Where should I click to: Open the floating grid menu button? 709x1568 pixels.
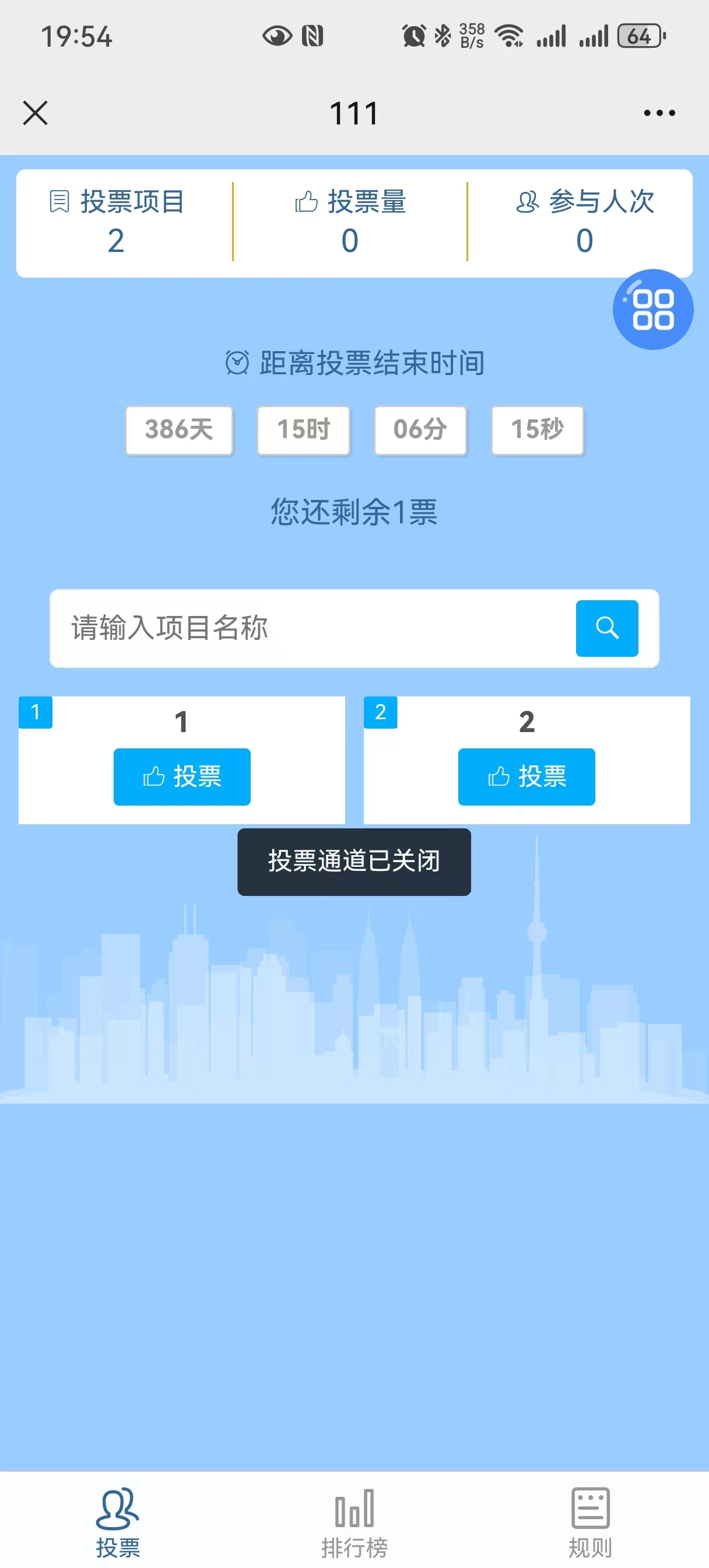coord(652,309)
